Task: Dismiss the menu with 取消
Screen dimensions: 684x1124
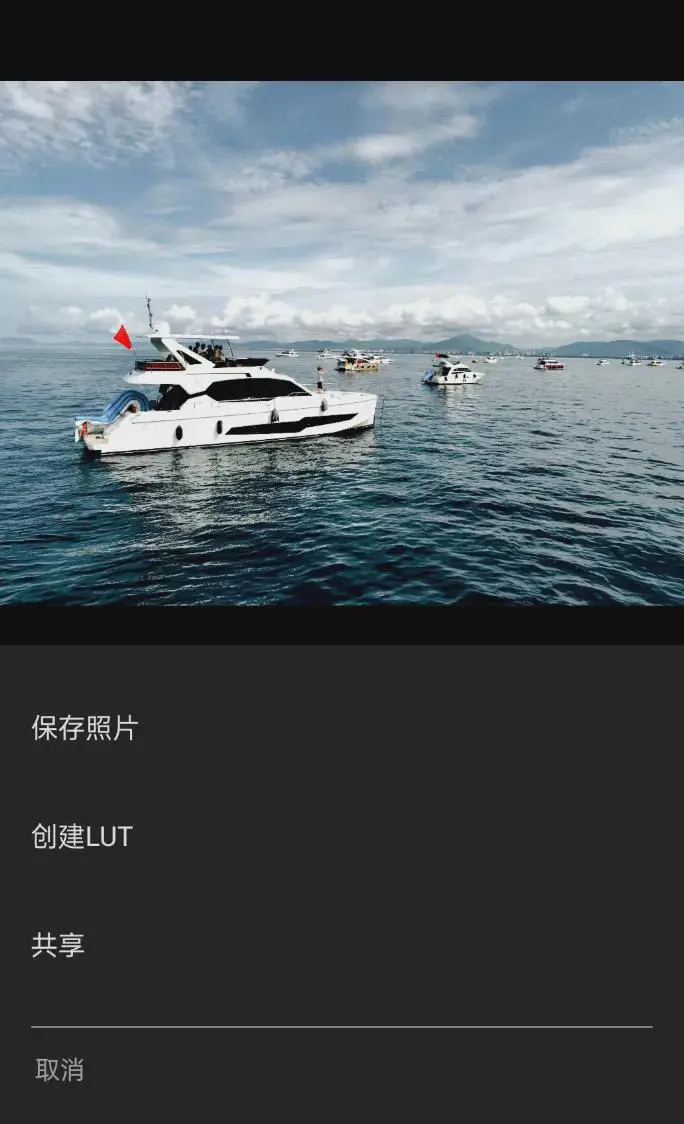Action: 60,1069
